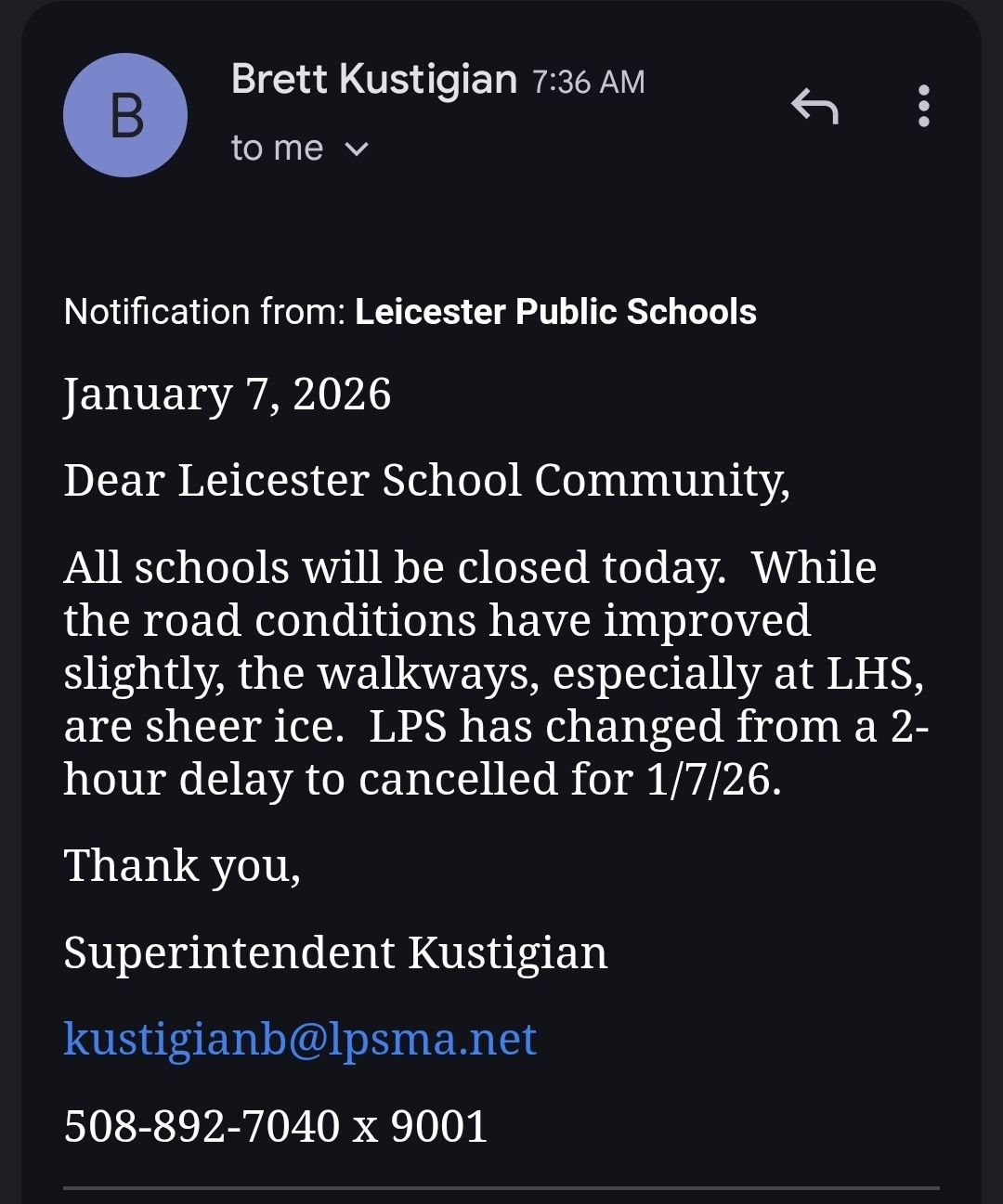Reply to Brett Kustigian's email
Viewport: 1003px width, 1204px height.
[814, 107]
